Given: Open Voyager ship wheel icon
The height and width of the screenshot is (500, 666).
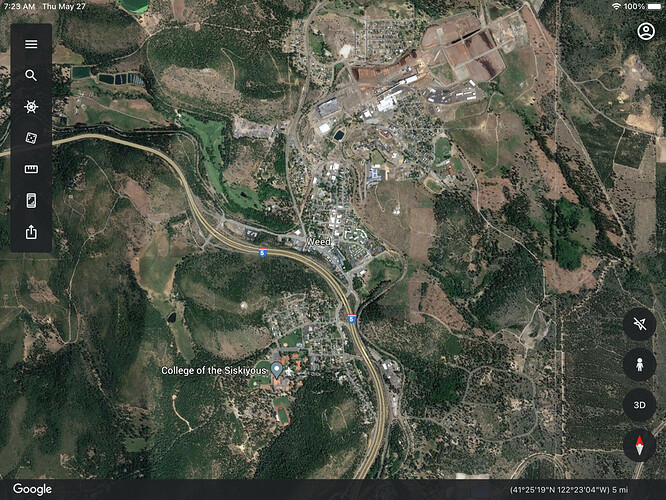Looking at the screenshot, I should [31, 106].
